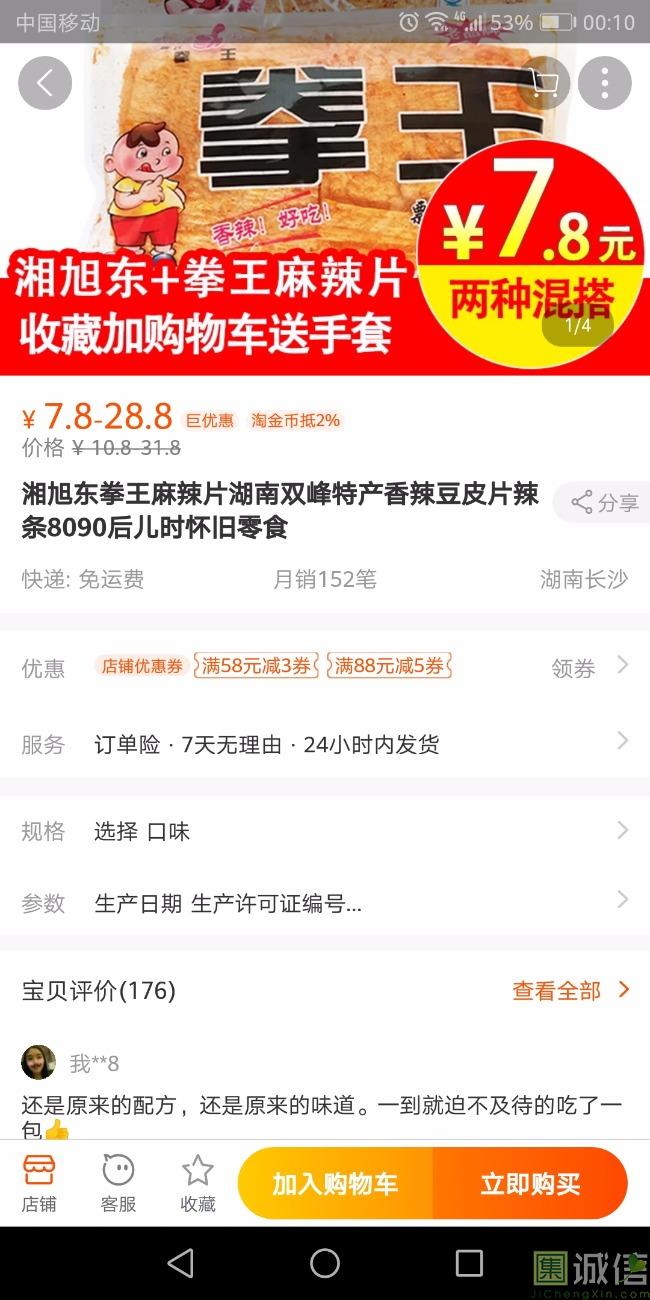The image size is (650, 1300).
Task: Select flavor in the 规格 row
Action: click(325, 831)
